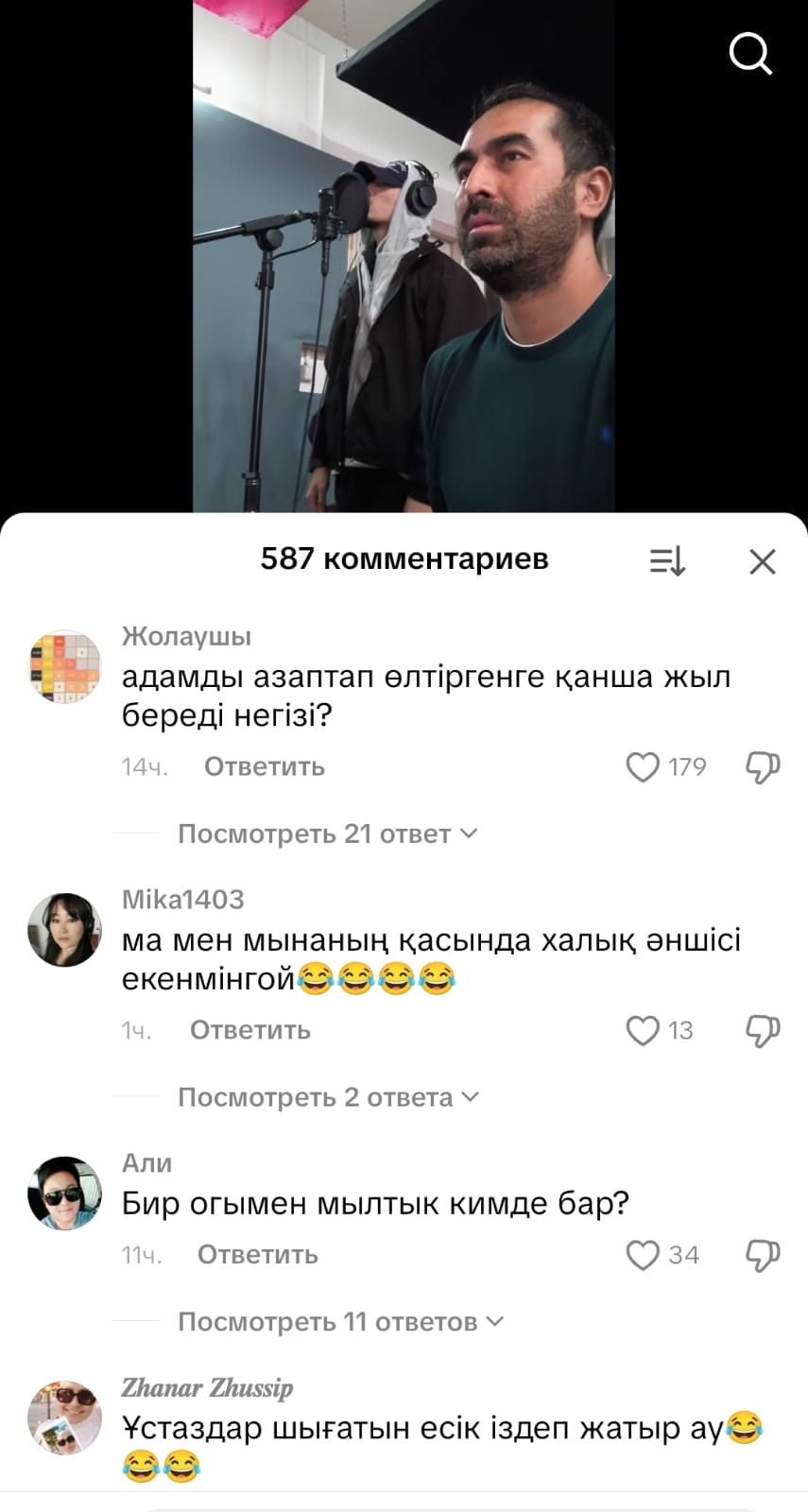This screenshot has width=808, height=1512.
Task: Reply to Жолаушы's comment
Action: (x=264, y=766)
